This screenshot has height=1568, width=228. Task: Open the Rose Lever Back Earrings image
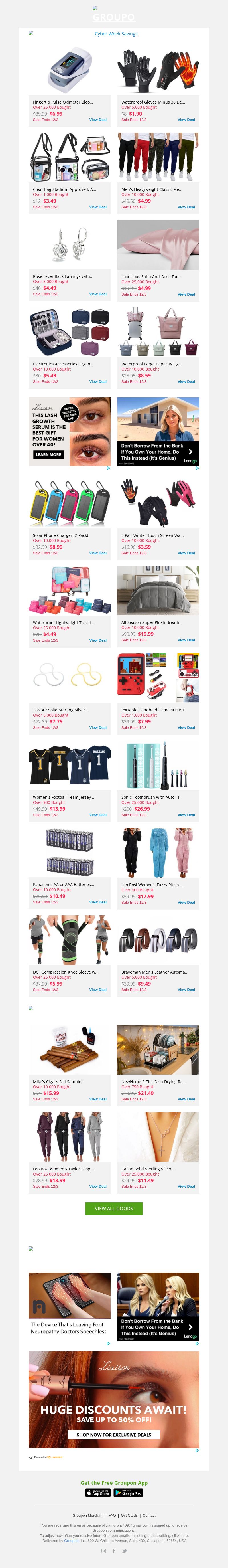[x=69, y=244]
